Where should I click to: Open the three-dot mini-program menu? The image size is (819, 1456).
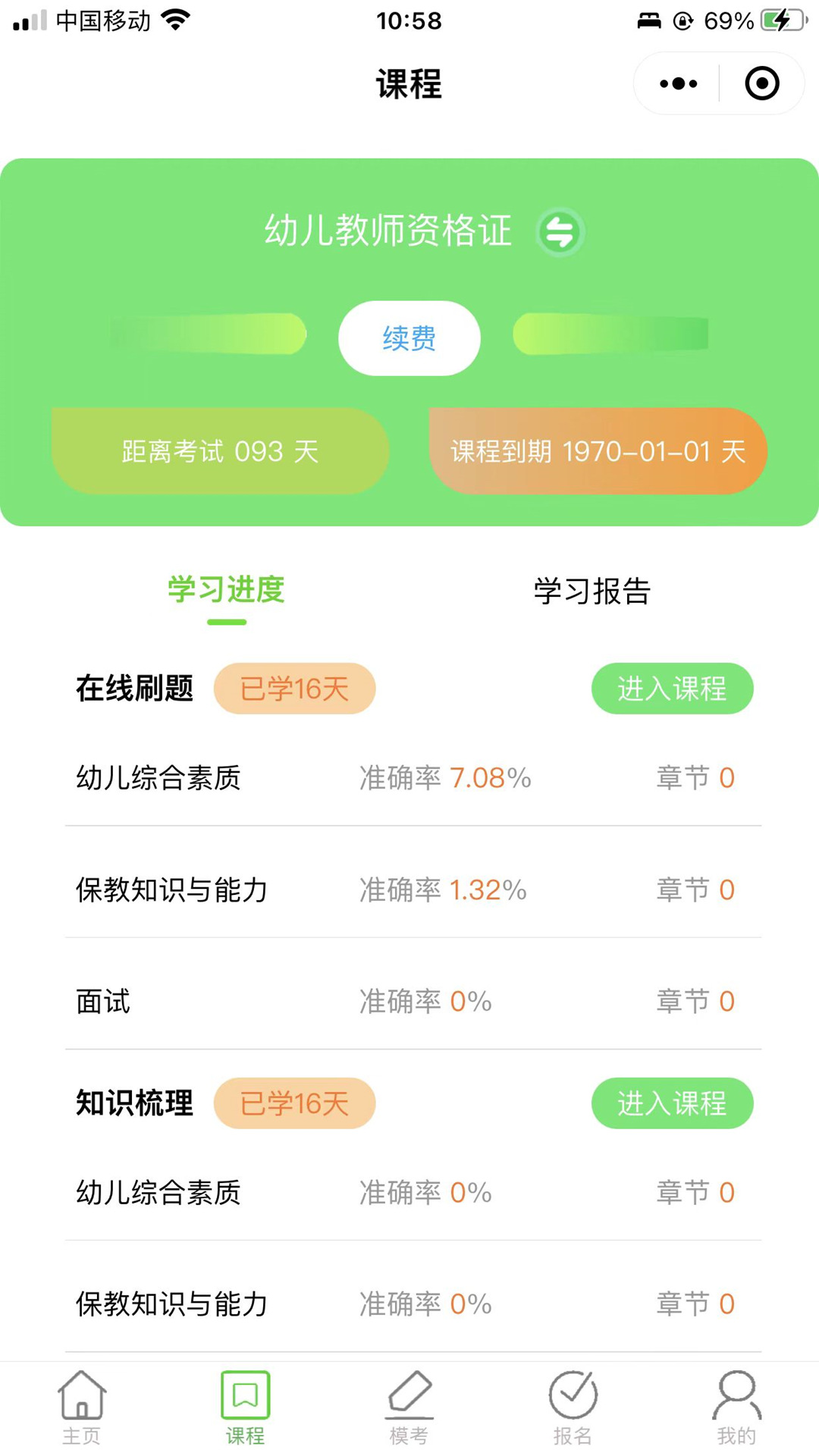tap(676, 83)
